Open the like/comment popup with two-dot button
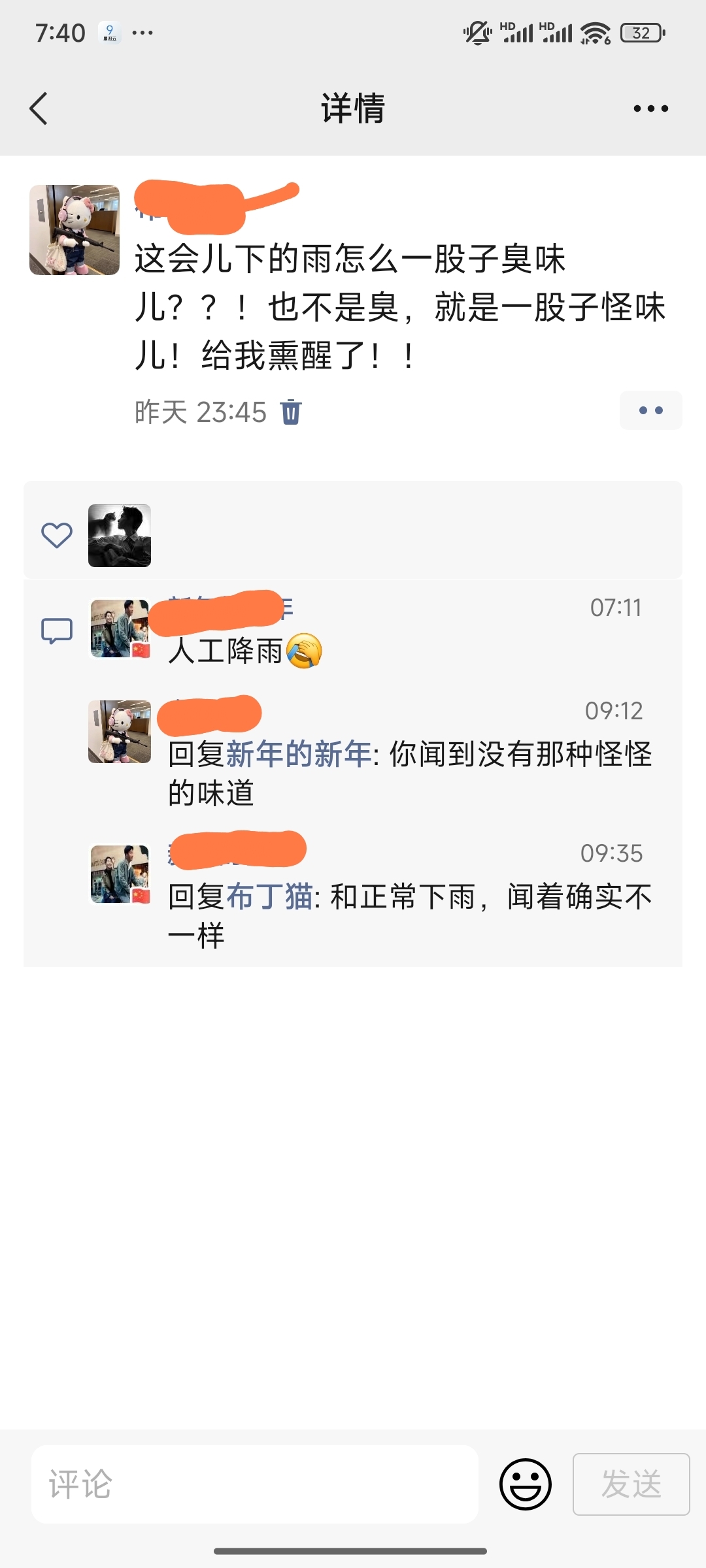Screen dimensions: 706x1568 pyautogui.click(x=651, y=410)
